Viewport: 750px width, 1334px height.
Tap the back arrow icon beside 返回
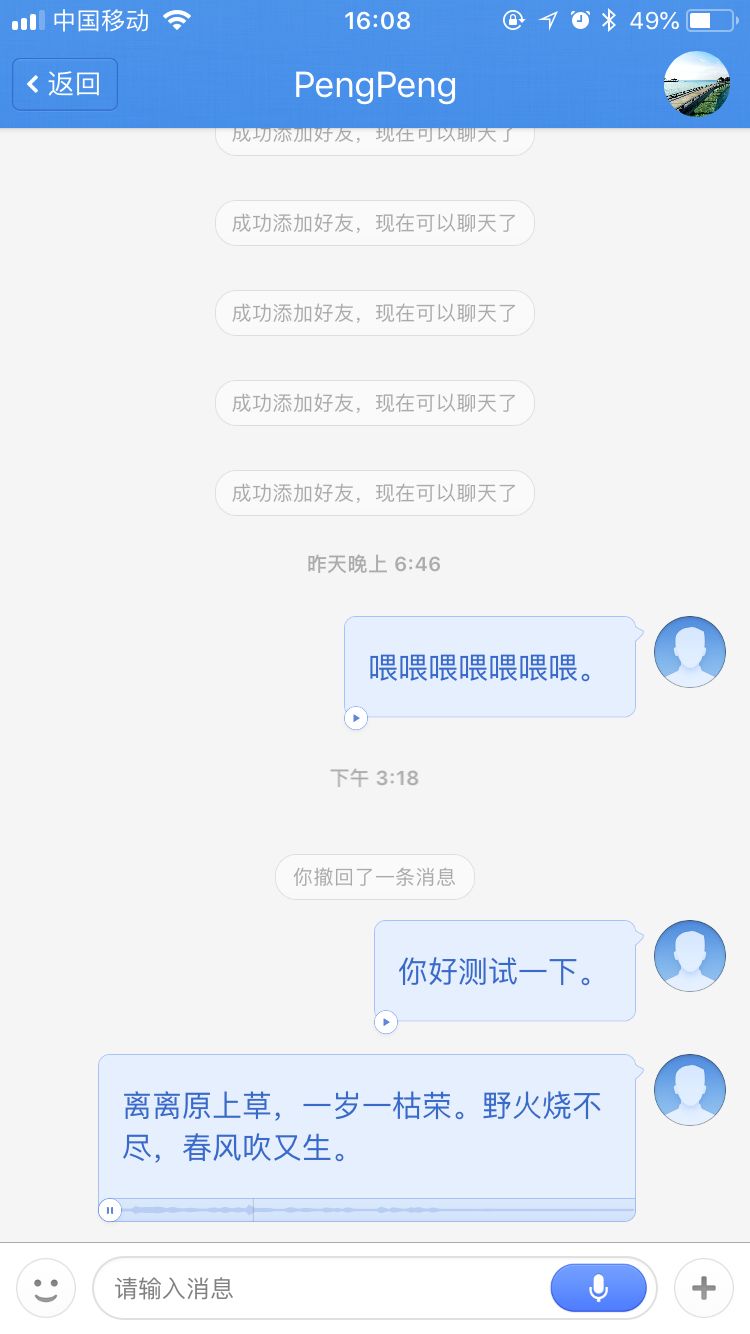[x=34, y=85]
